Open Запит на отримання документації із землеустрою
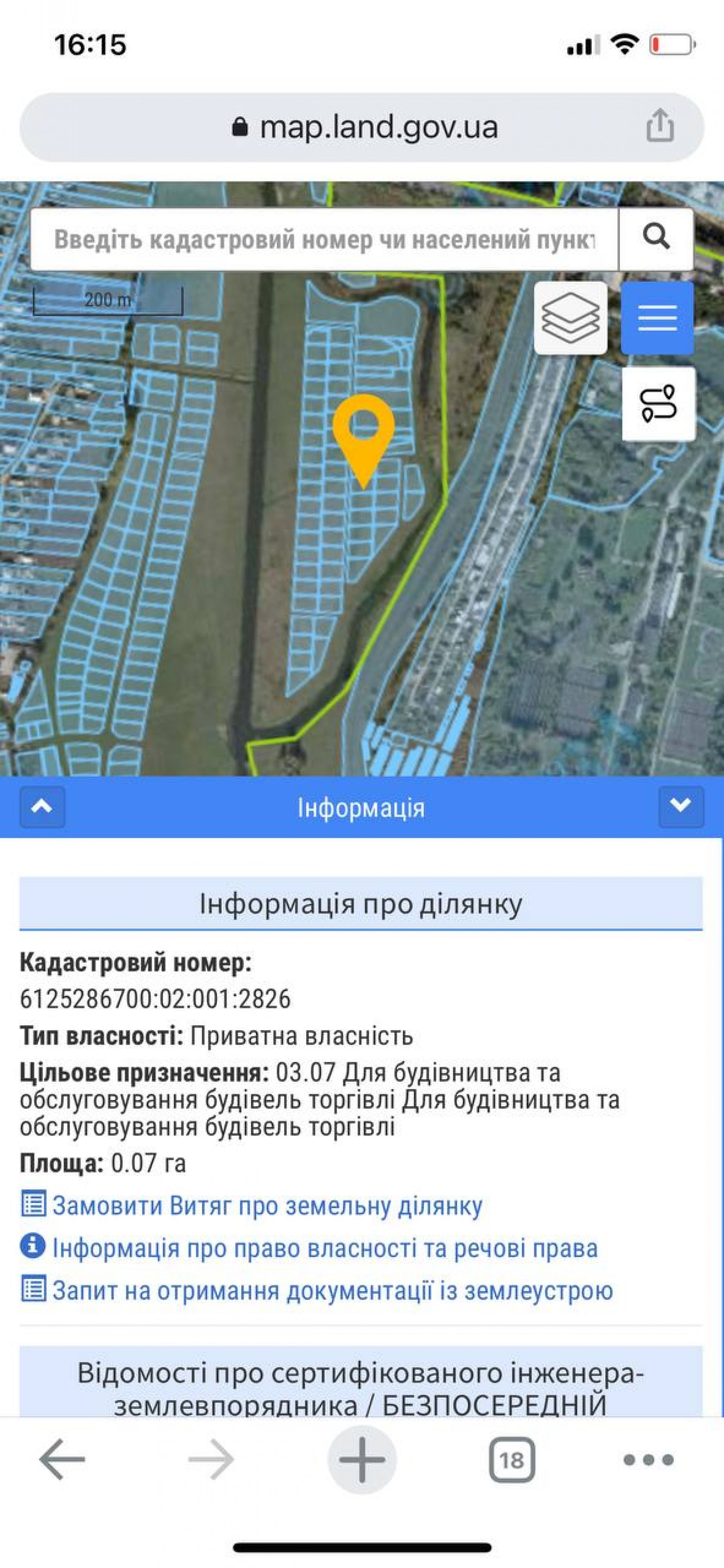 click(332, 1290)
